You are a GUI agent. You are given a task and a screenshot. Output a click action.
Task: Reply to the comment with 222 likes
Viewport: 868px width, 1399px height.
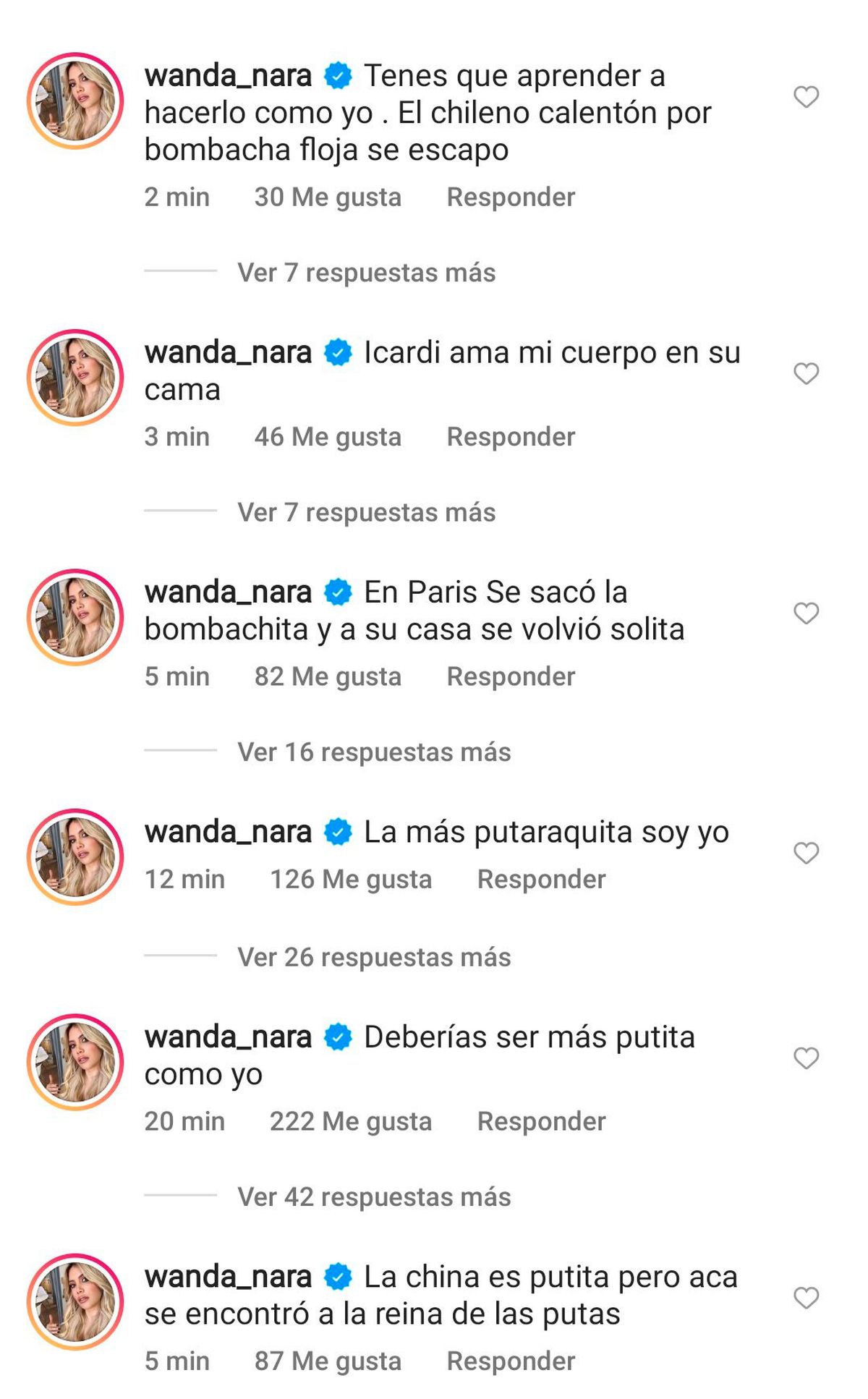(x=541, y=1121)
